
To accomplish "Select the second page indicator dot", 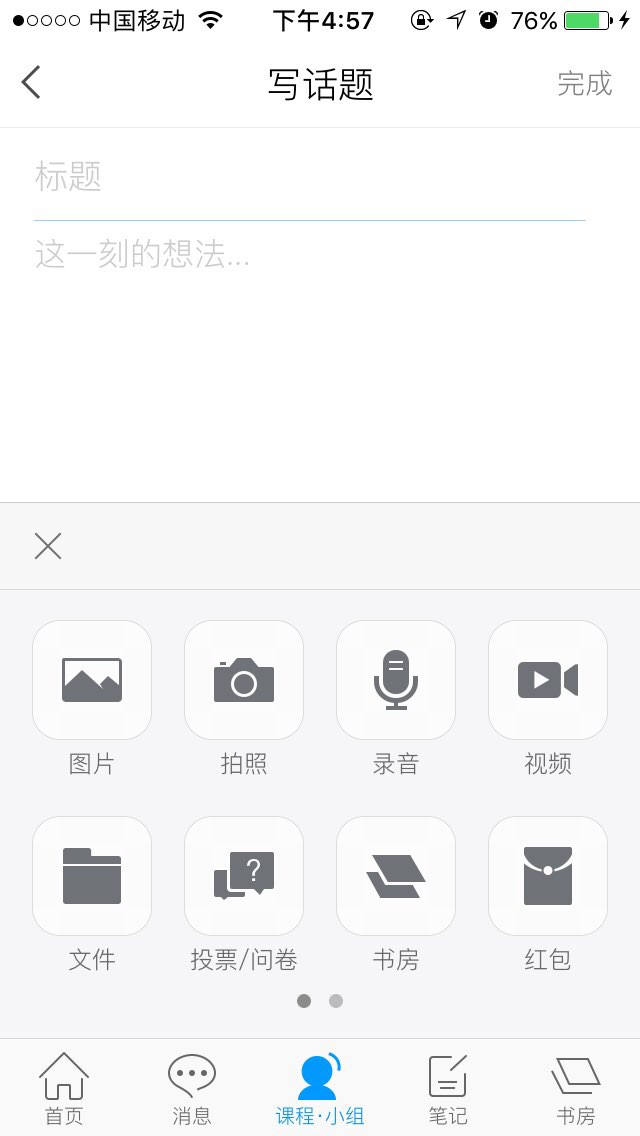I will tap(336, 1001).
